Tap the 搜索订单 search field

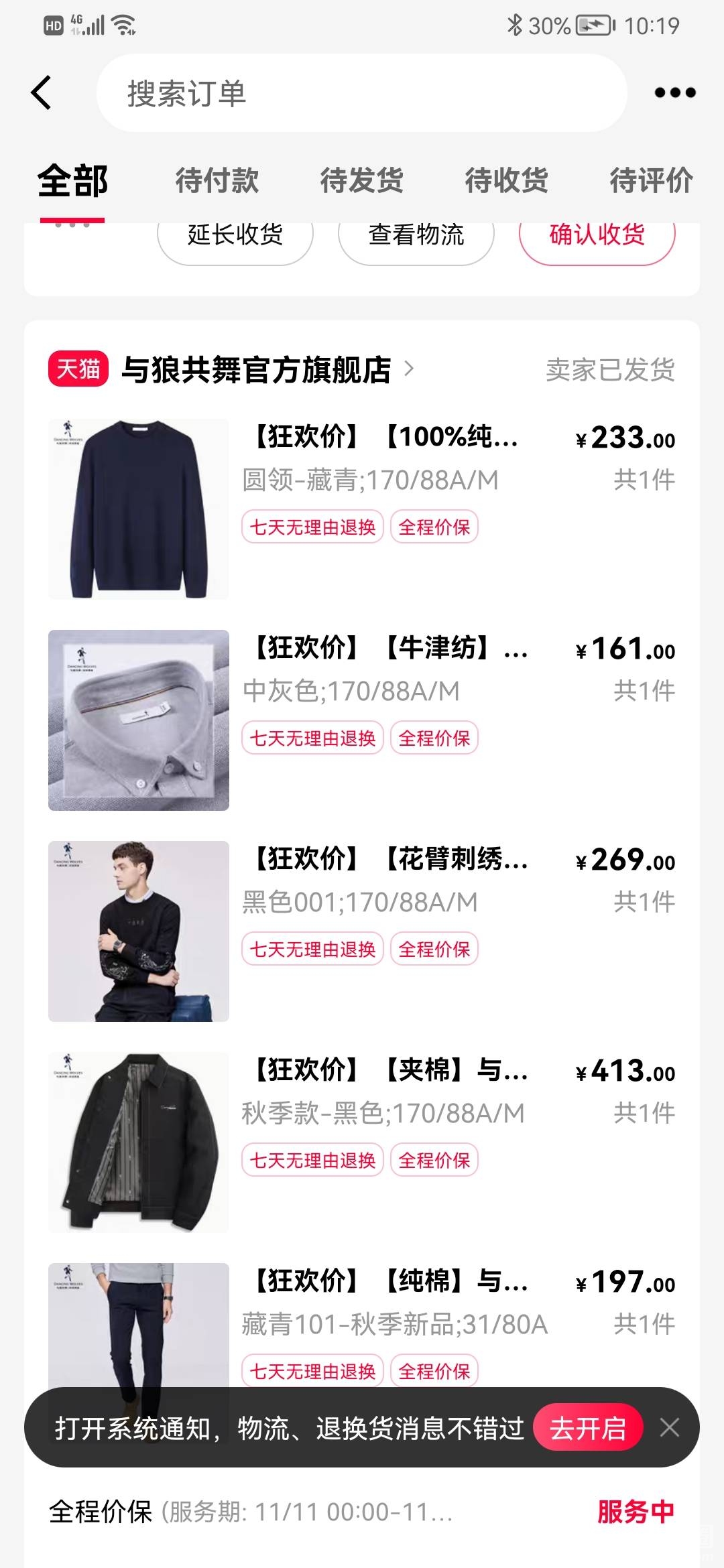click(362, 93)
